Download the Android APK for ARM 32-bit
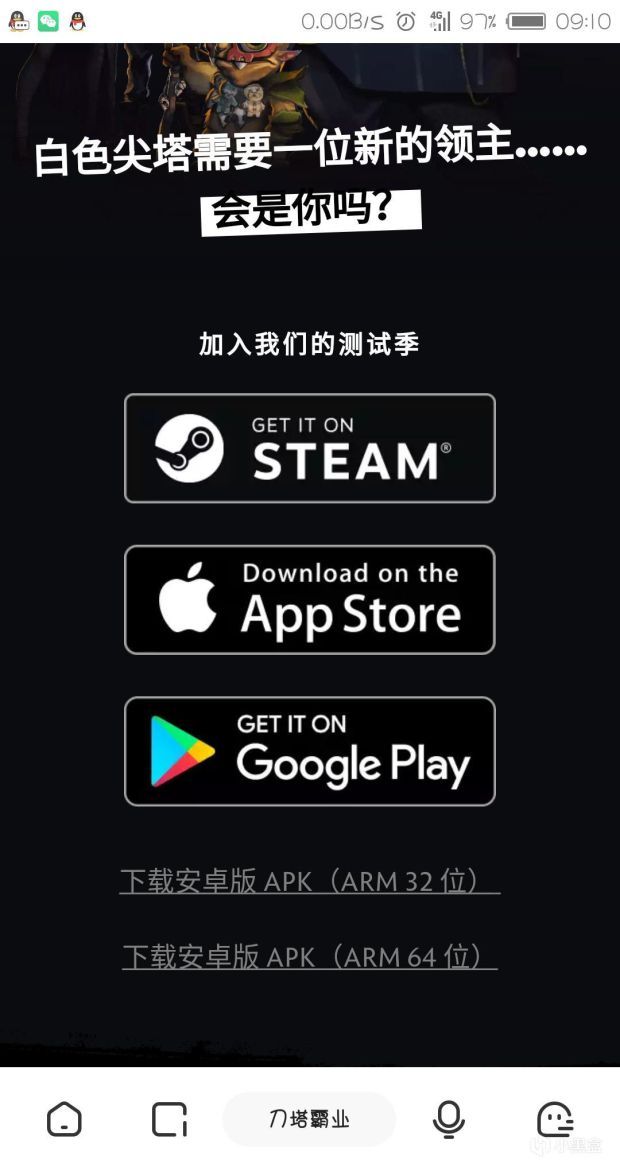This screenshot has height=1171, width=620. [309, 881]
